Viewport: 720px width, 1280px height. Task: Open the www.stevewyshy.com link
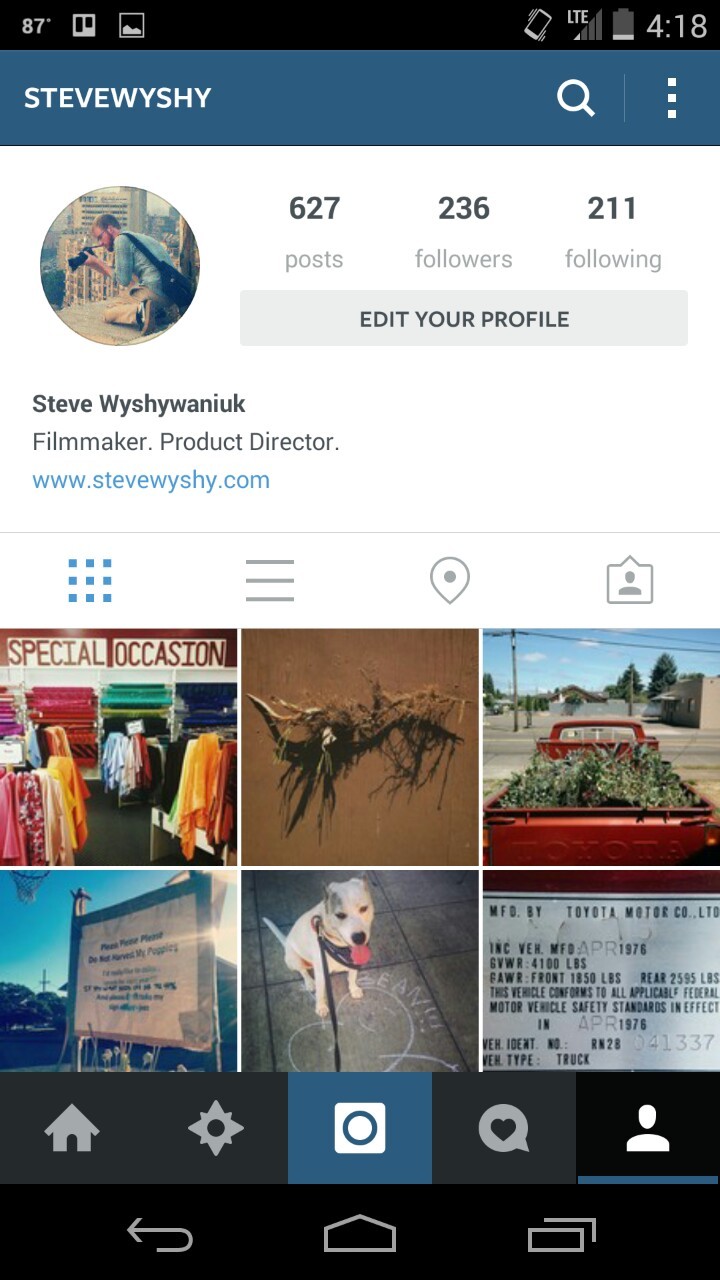[151, 480]
